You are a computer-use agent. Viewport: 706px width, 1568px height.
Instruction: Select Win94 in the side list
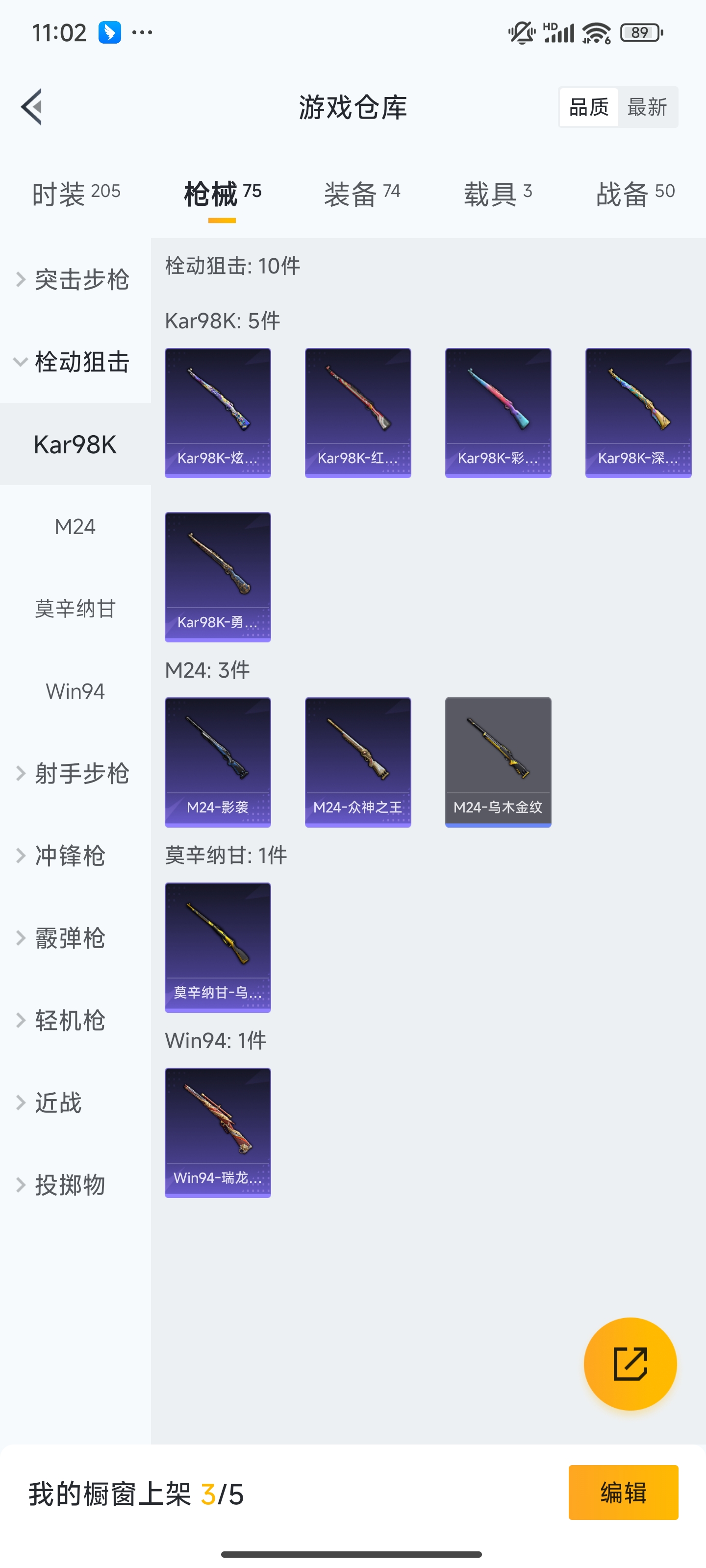pos(75,691)
